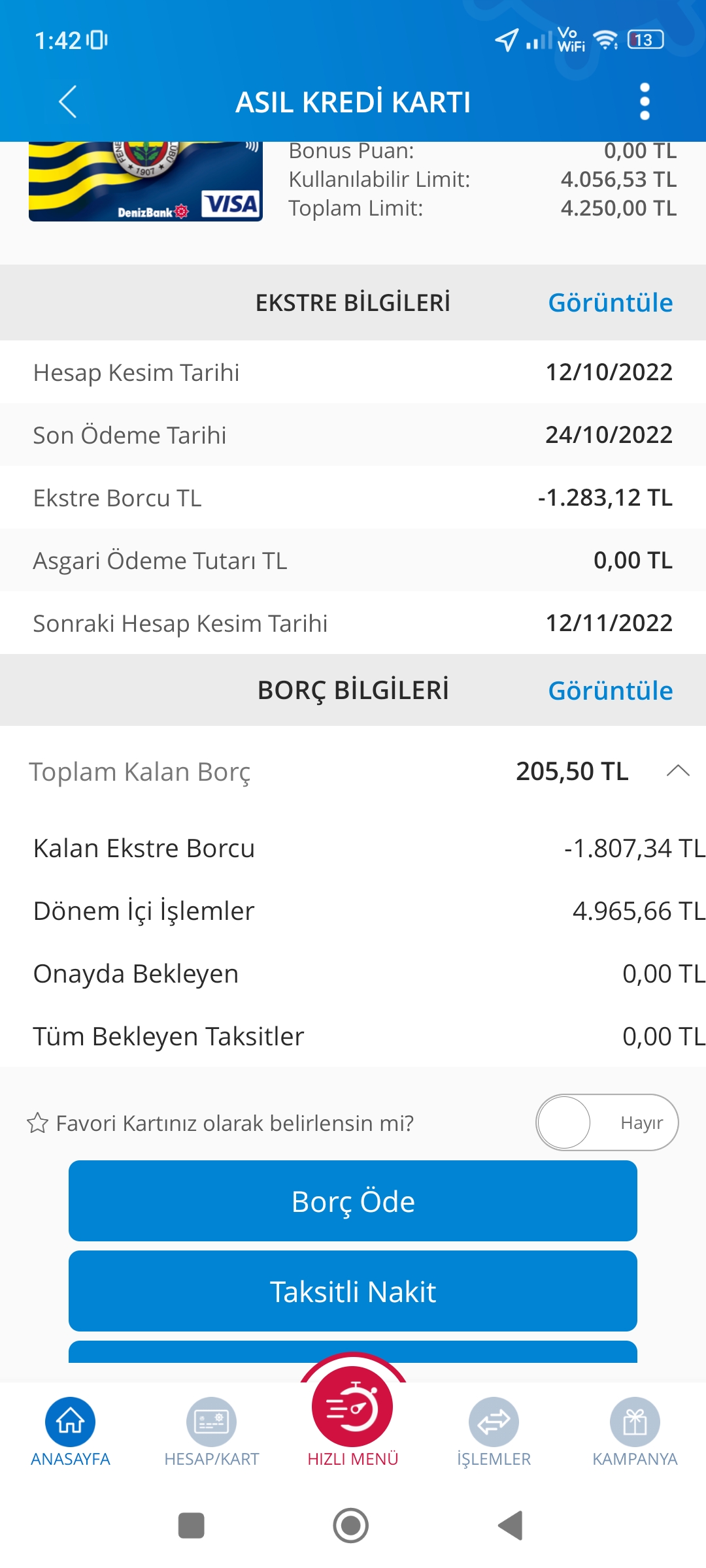
Task: Tap Görüntüle next to Ekstre Bilgileri
Action: pos(610,302)
